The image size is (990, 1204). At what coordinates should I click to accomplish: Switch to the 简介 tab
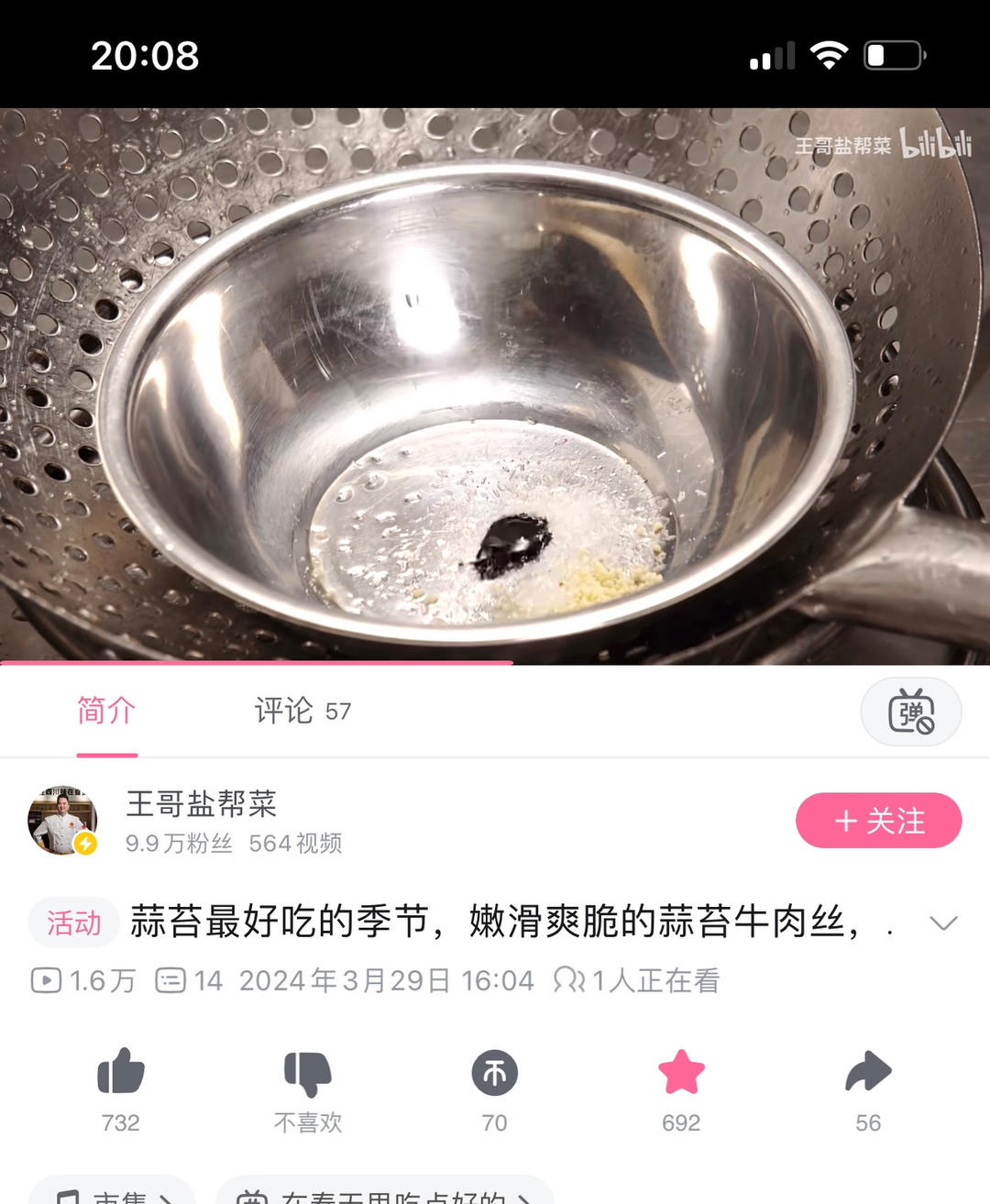click(x=106, y=711)
